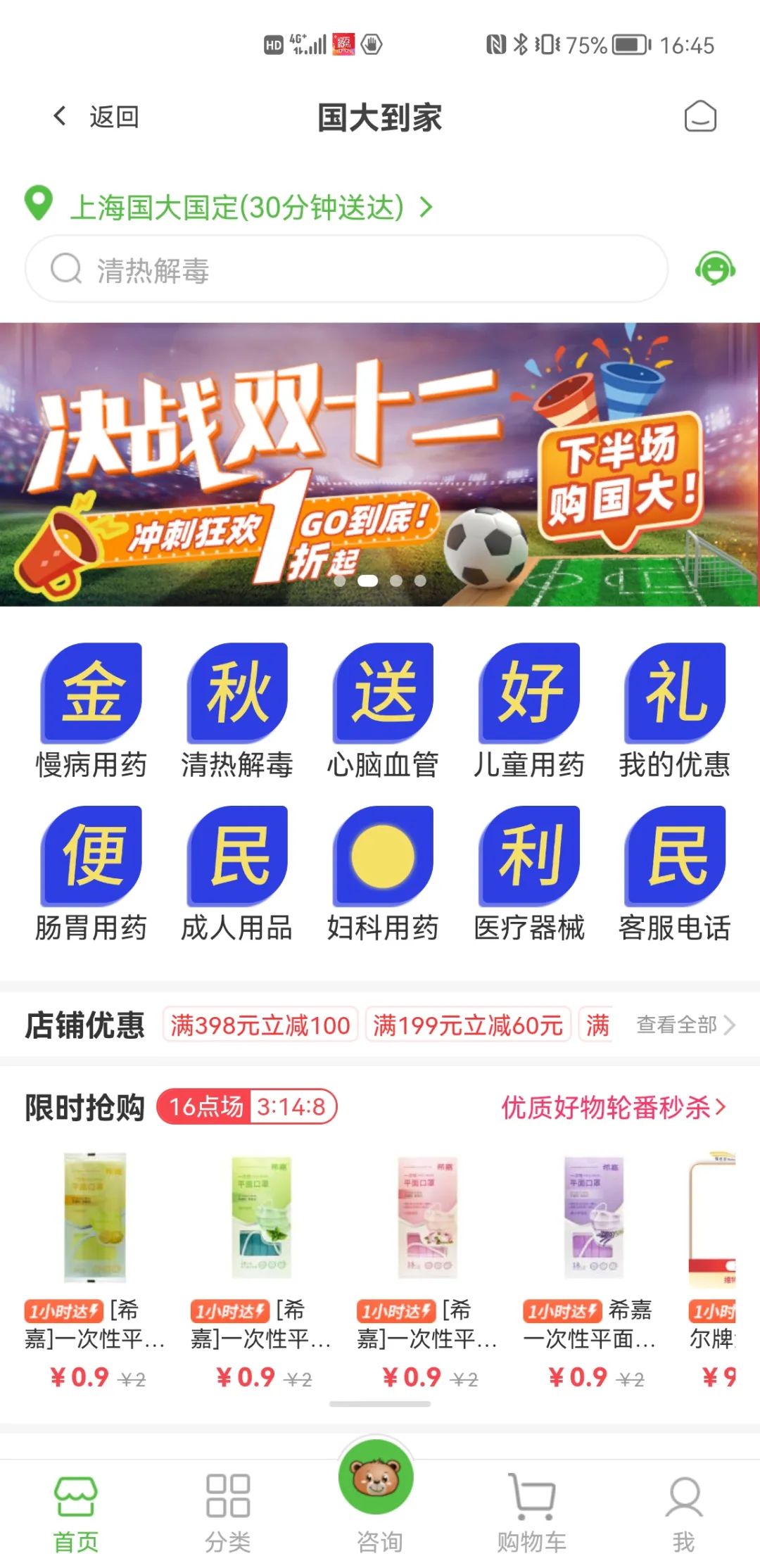Viewport: 760px width, 1568px height.
Task: Open the 肠胃用药 category
Action: tap(91, 874)
